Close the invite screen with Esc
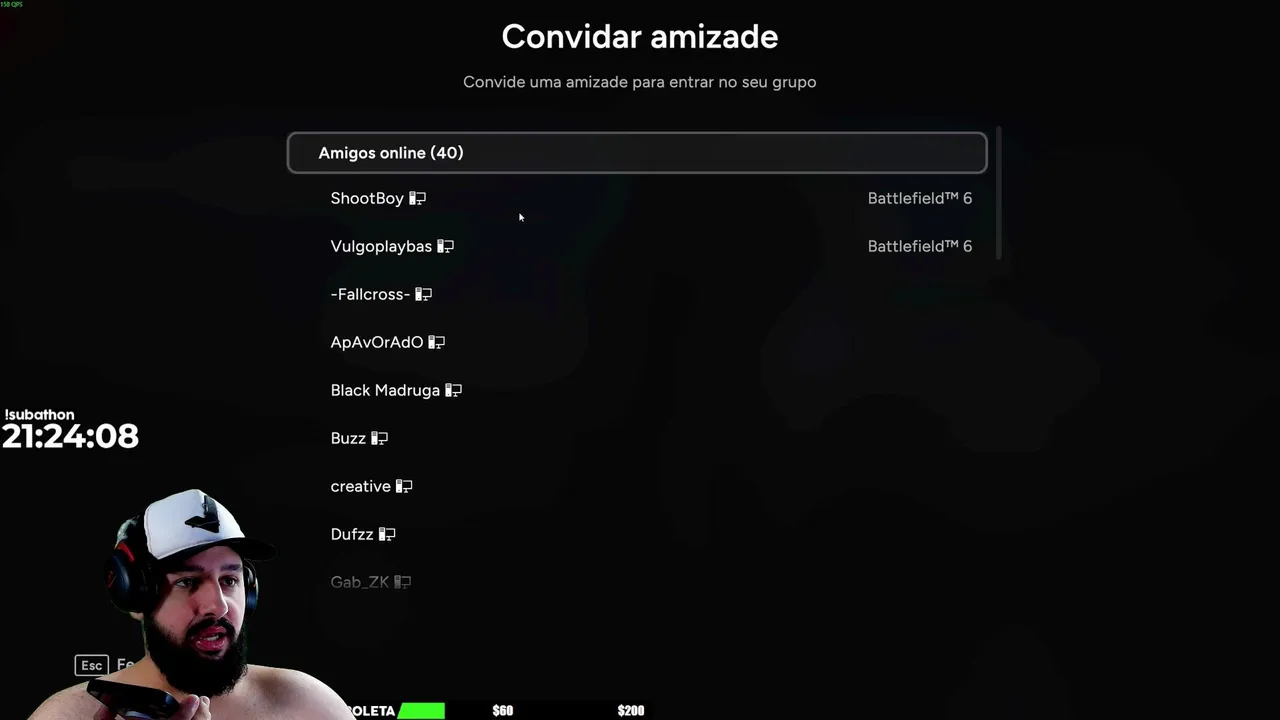 click(92, 665)
